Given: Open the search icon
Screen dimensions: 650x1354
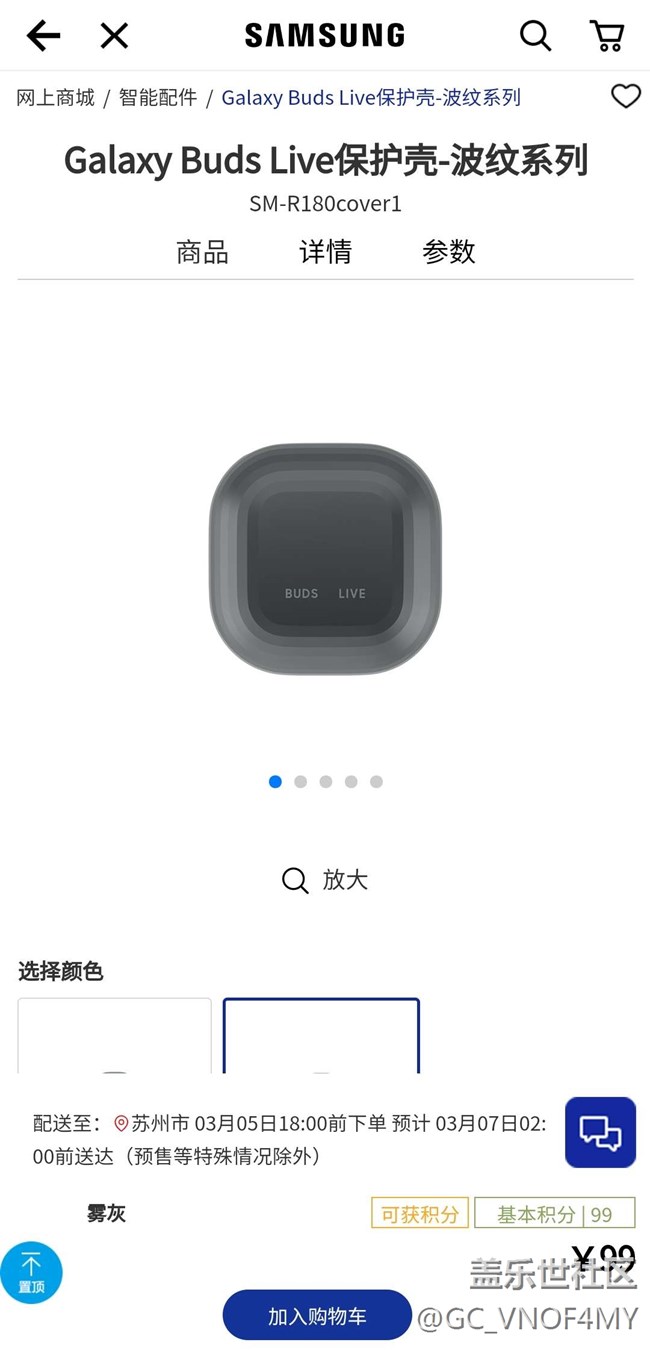Looking at the screenshot, I should [x=535, y=36].
